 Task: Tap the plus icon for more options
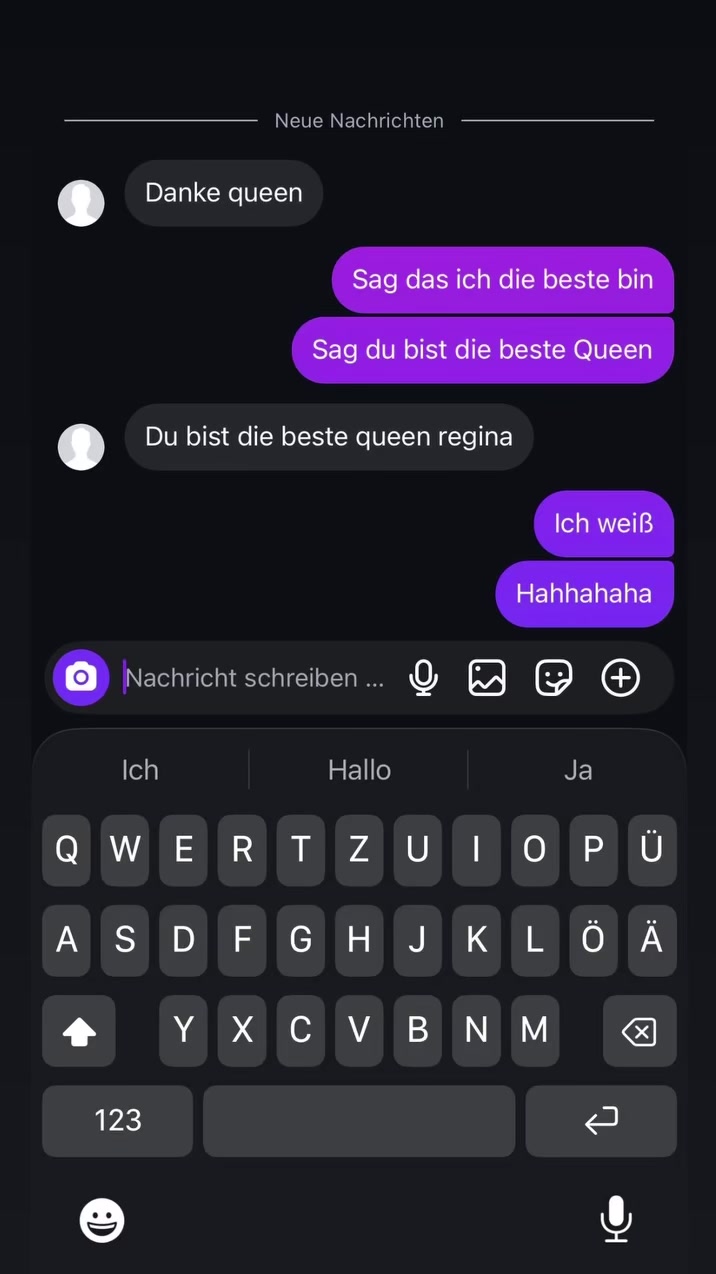coord(620,678)
